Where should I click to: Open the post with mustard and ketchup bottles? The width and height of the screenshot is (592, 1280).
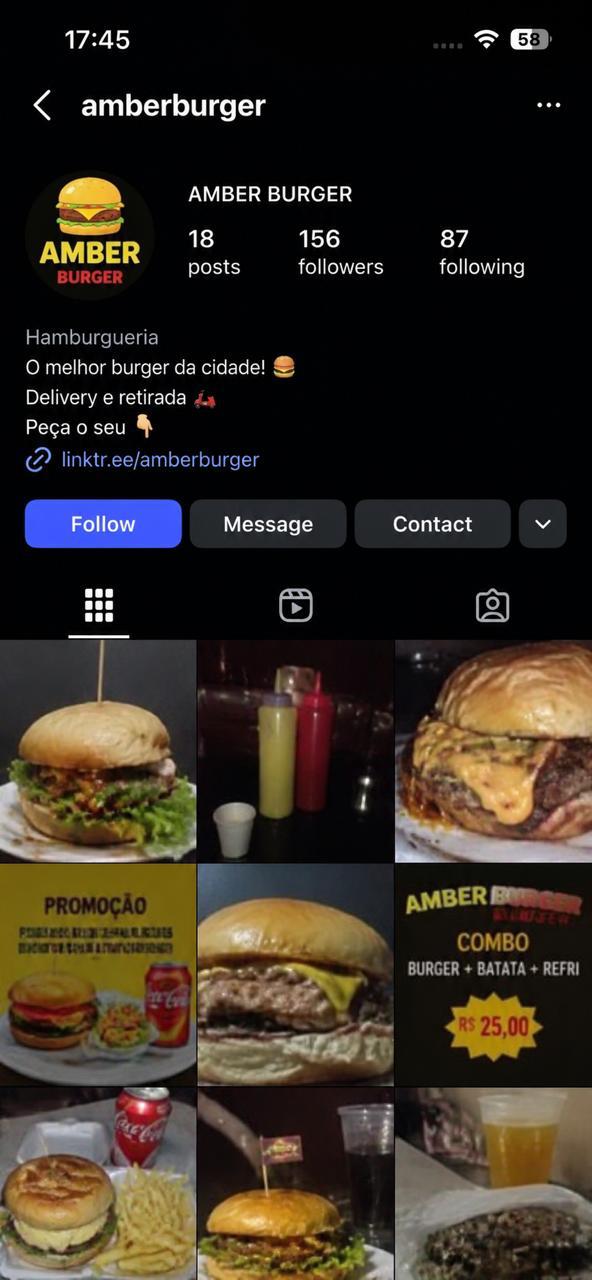(x=296, y=751)
